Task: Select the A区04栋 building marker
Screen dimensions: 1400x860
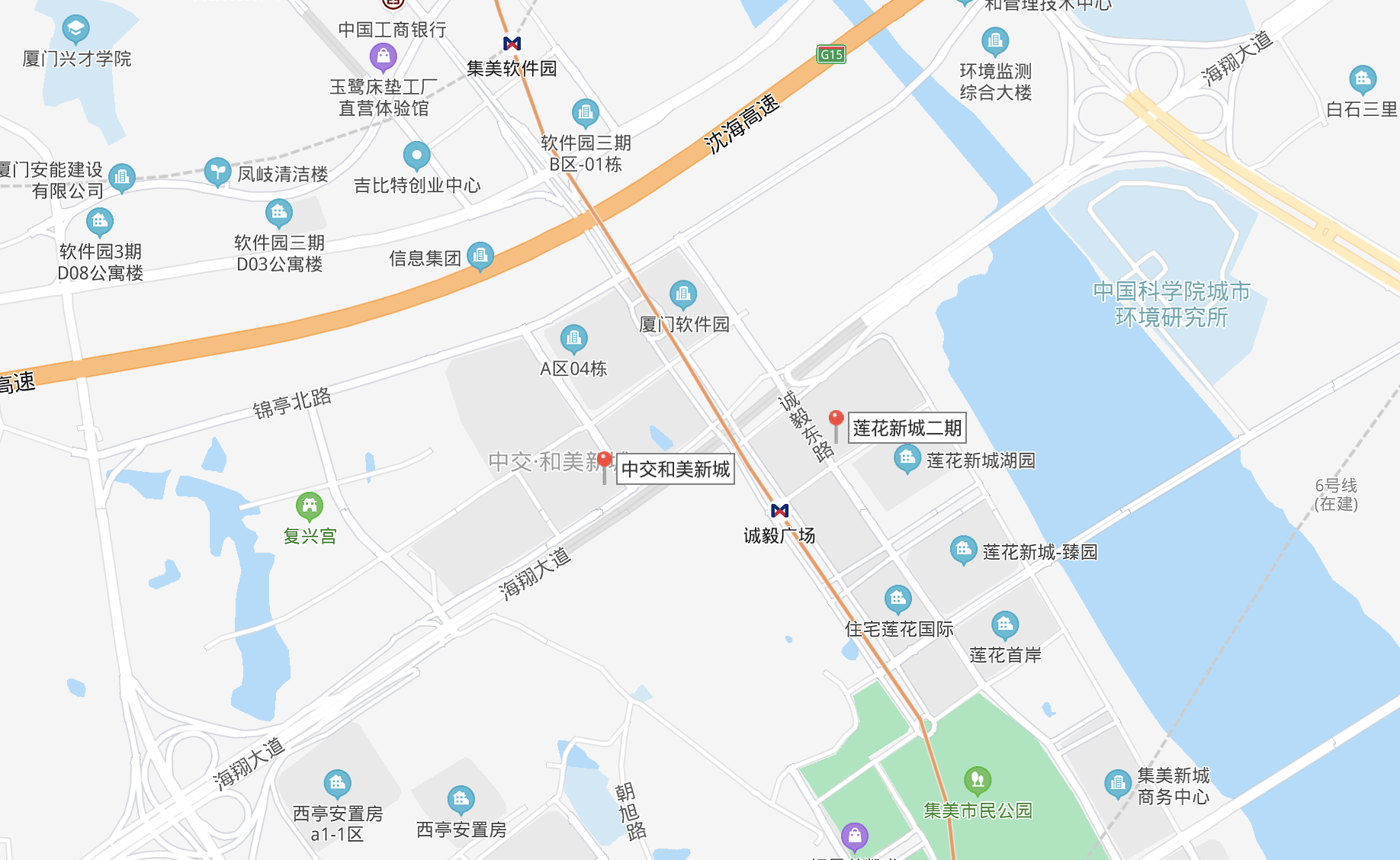Action: [x=573, y=338]
